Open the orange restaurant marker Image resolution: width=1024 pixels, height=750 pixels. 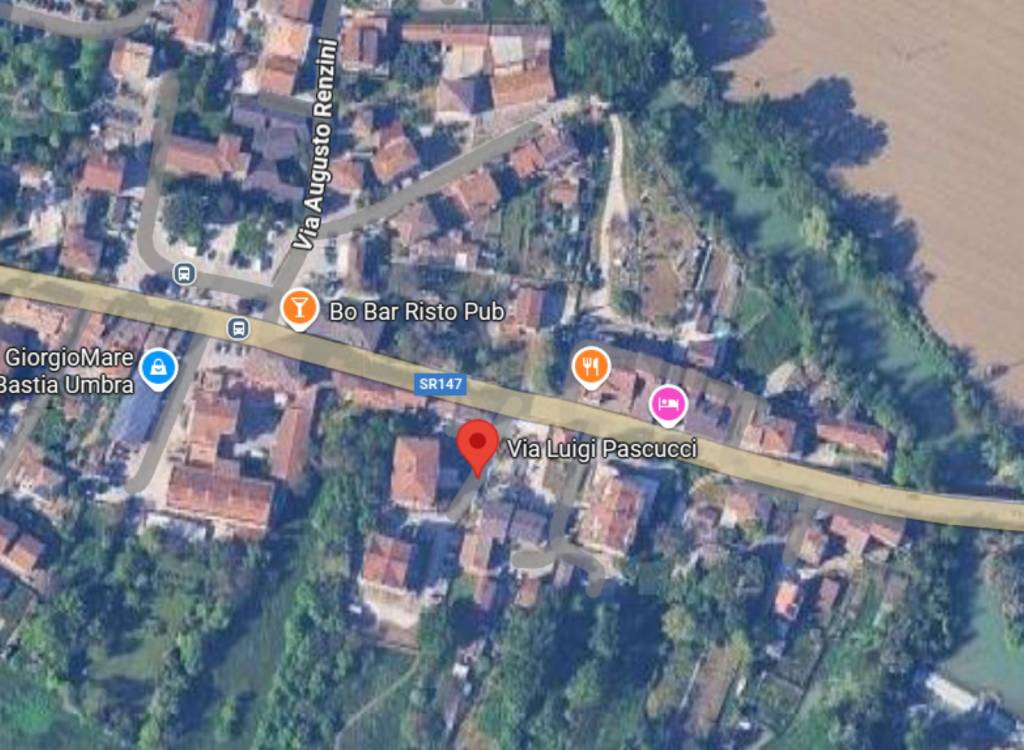(x=591, y=367)
